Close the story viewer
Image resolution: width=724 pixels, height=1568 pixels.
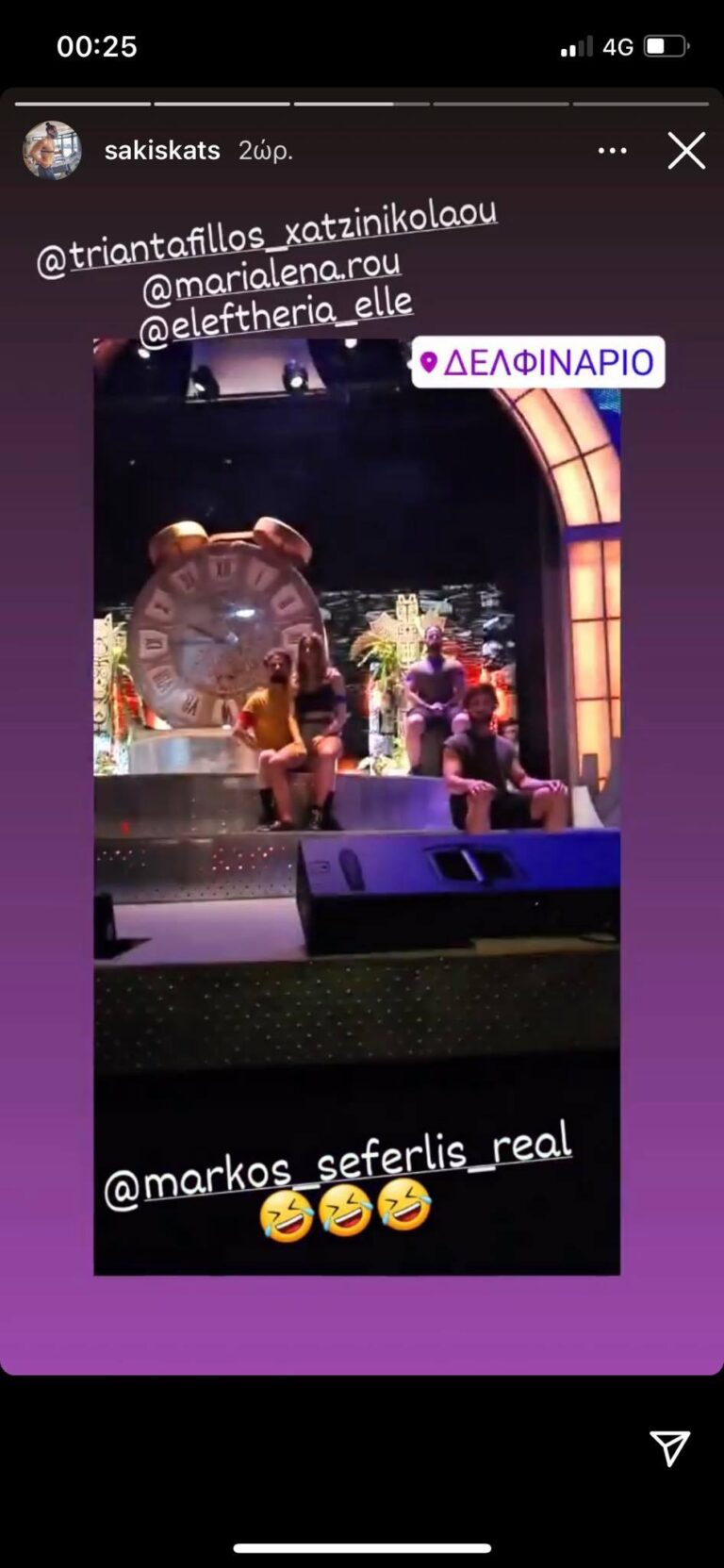[686, 151]
